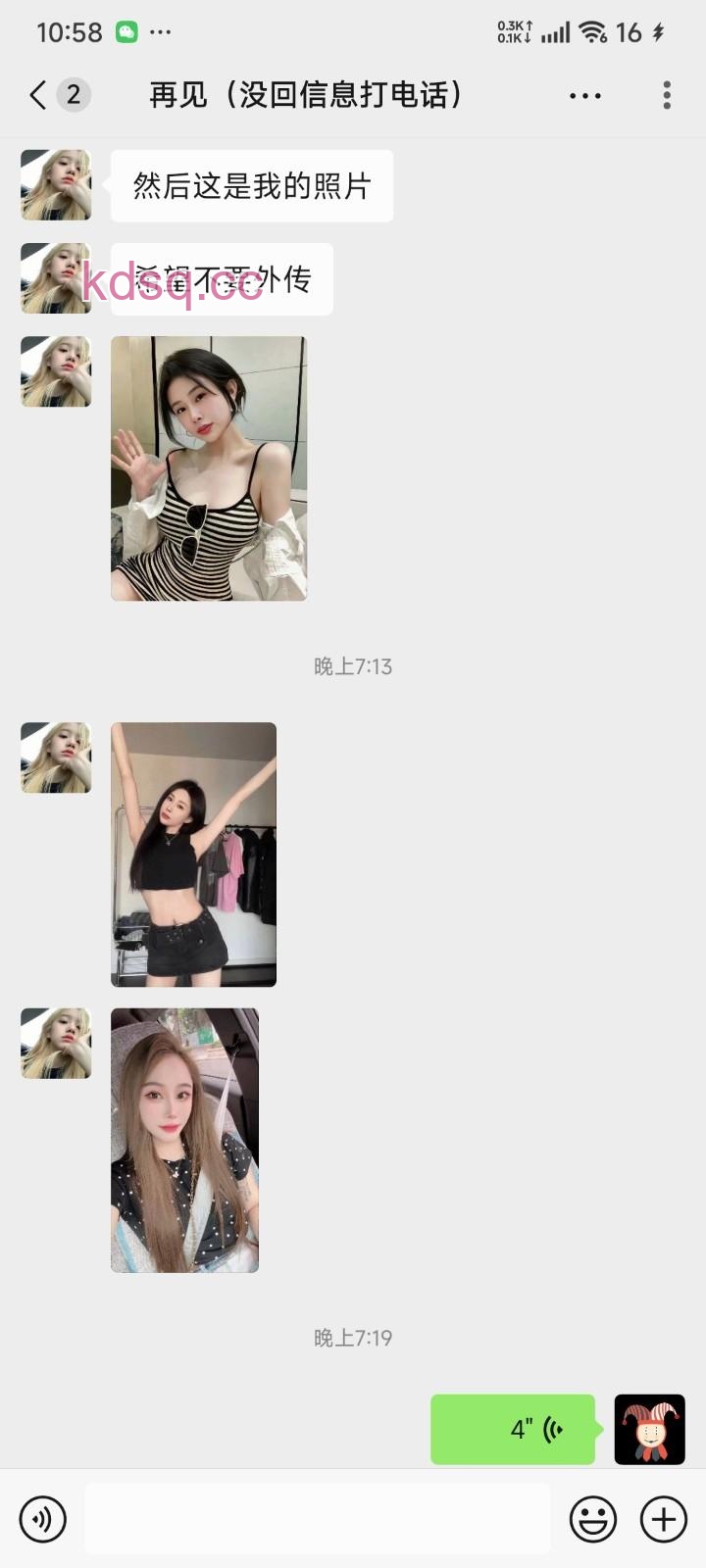Play the 4-second voice message
706x1568 pixels.
coord(513,1429)
